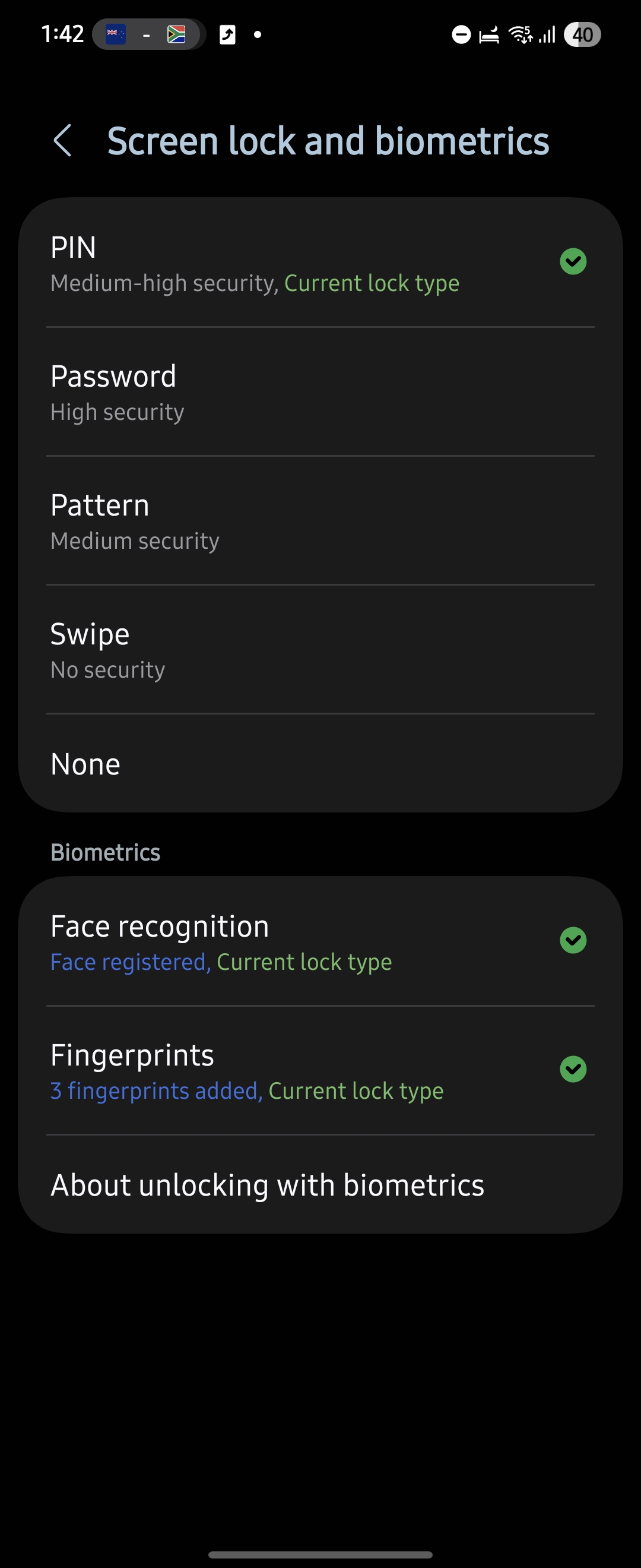Tap the green checkmark next to PIN
641x1568 pixels.
[x=572, y=262]
